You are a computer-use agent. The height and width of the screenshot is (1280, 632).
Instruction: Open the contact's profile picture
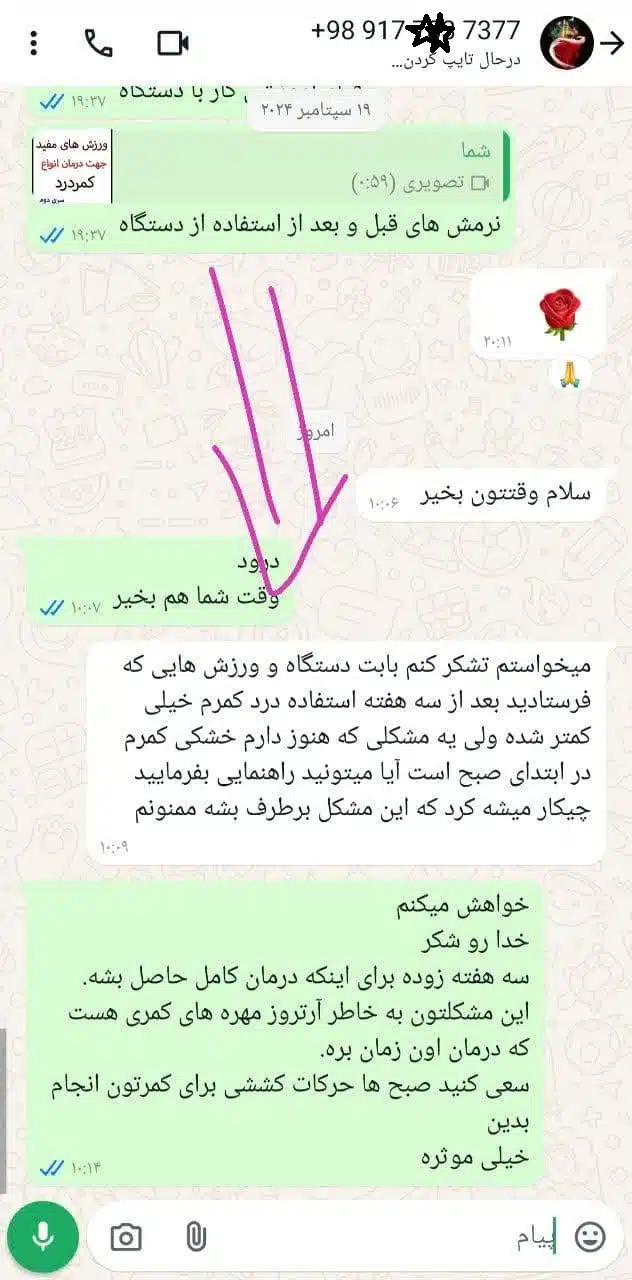click(567, 43)
